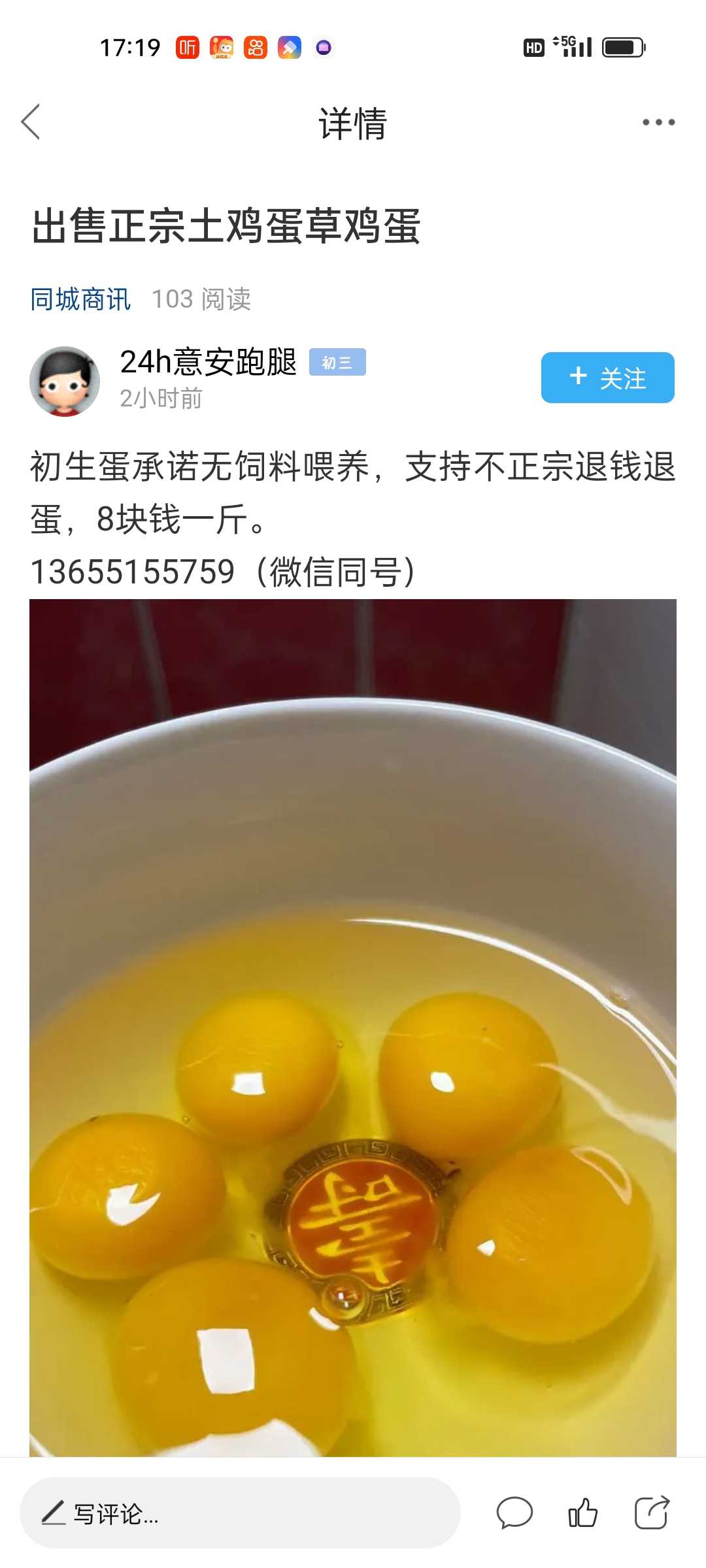Image resolution: width=706 pixels, height=1568 pixels.
Task: Open the three-dot overflow menu
Action: (658, 122)
